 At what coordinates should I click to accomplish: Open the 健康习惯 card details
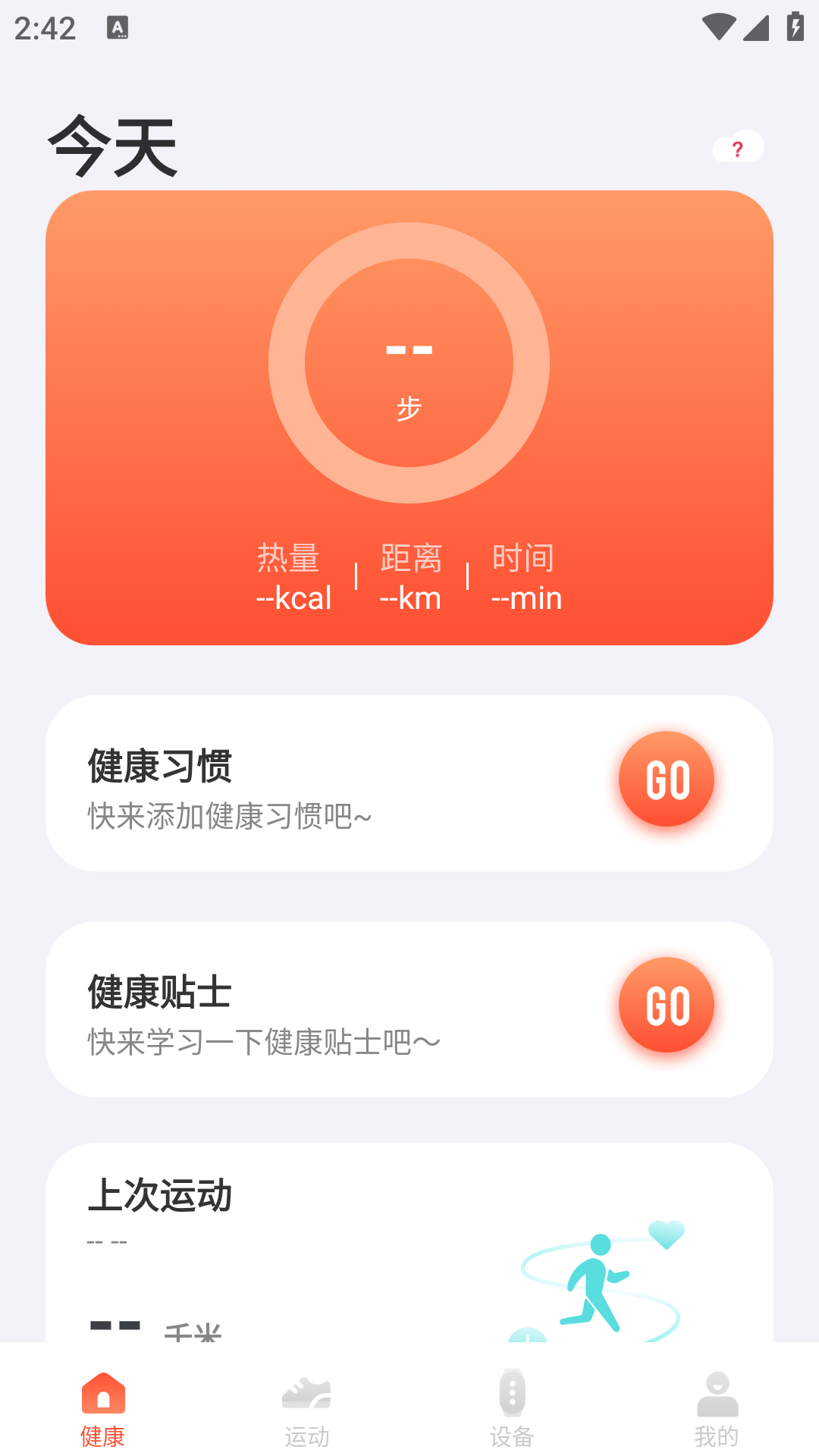[x=303, y=781]
